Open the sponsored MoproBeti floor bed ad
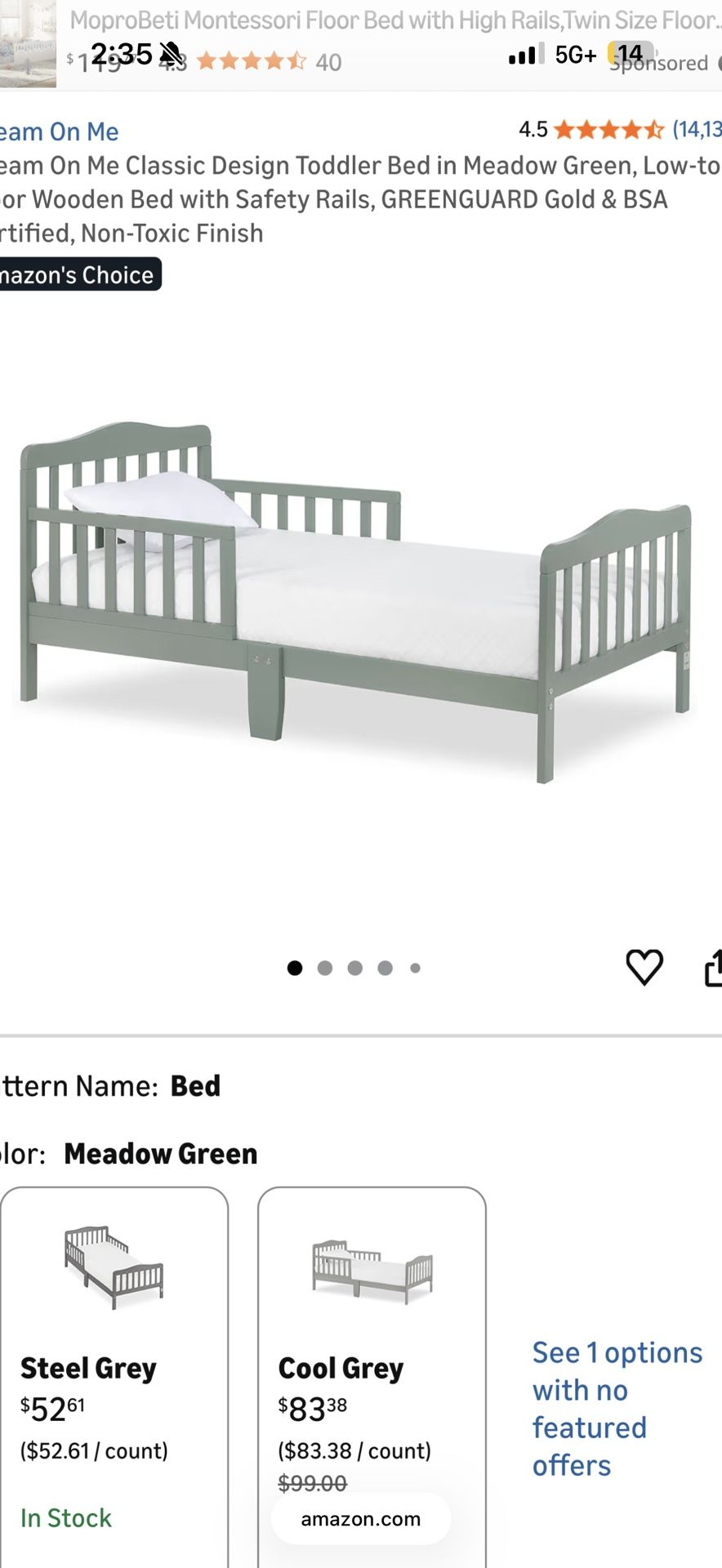722x1568 pixels. 392,21
